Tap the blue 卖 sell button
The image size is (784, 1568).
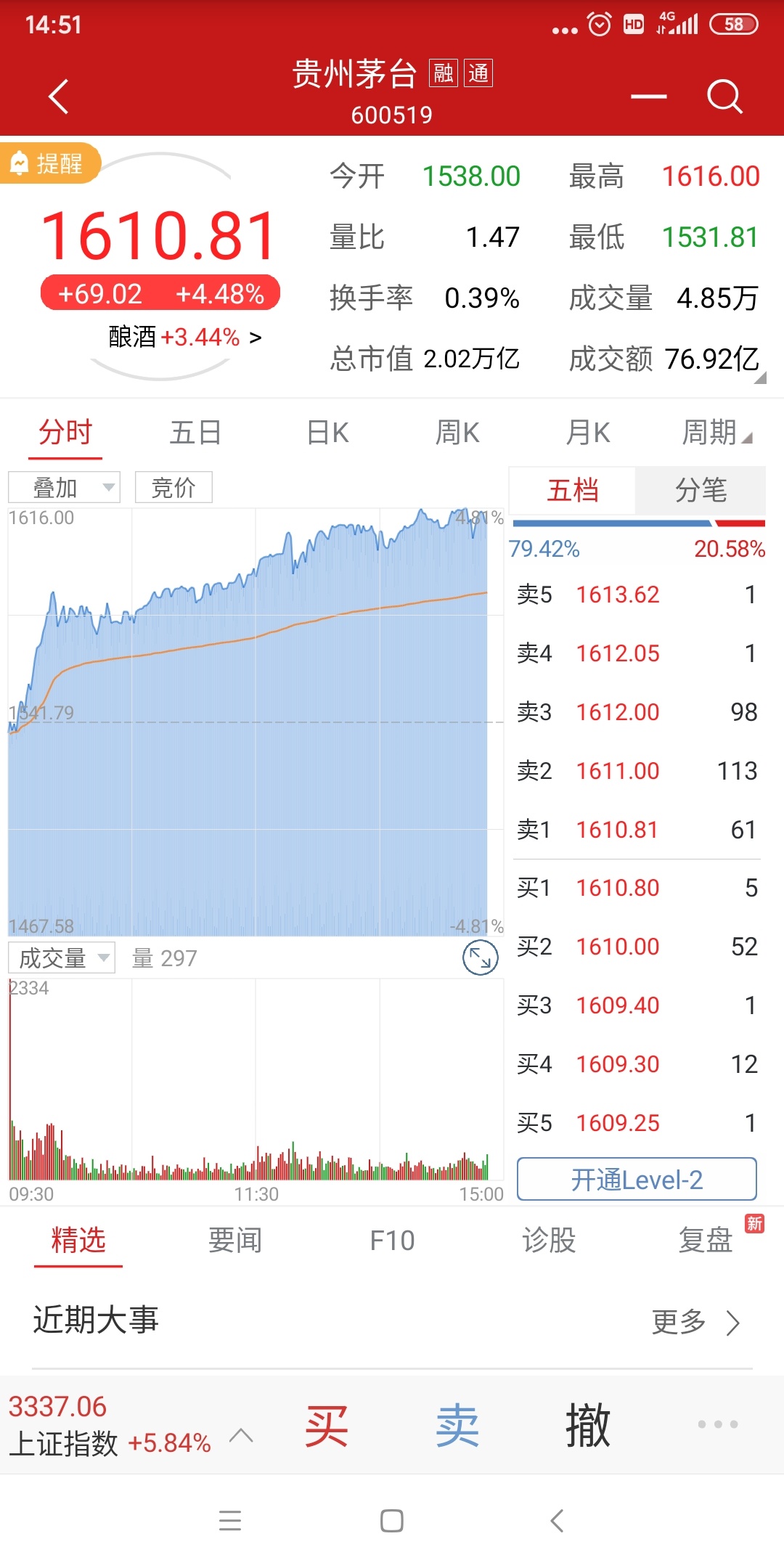[457, 1425]
